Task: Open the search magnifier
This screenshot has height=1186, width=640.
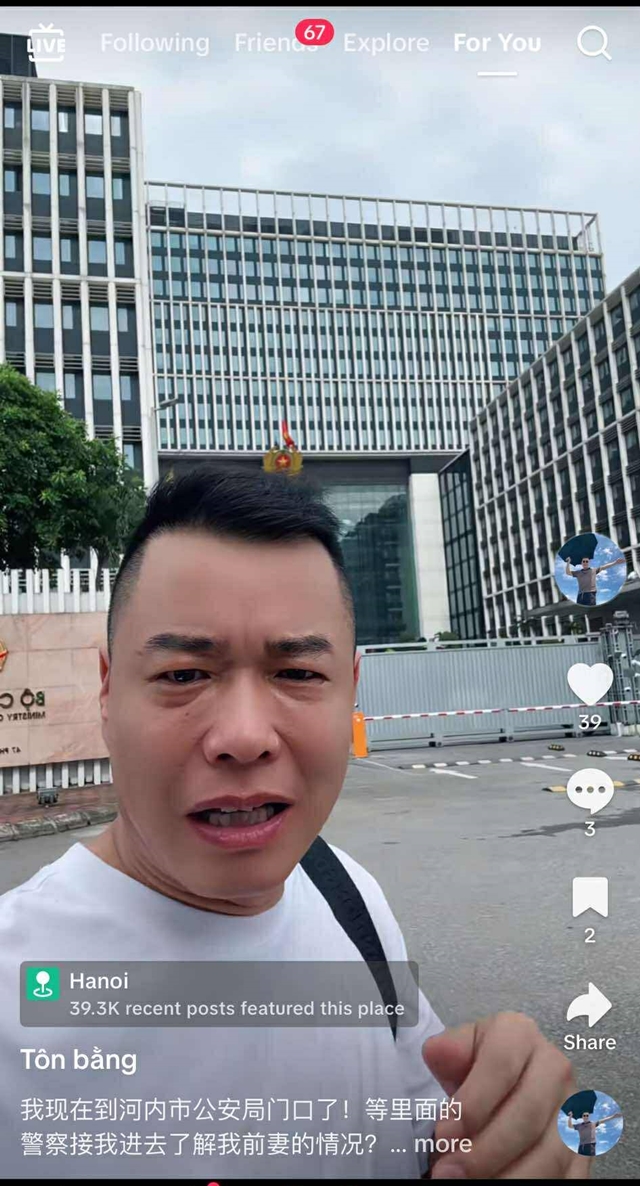Action: (594, 43)
